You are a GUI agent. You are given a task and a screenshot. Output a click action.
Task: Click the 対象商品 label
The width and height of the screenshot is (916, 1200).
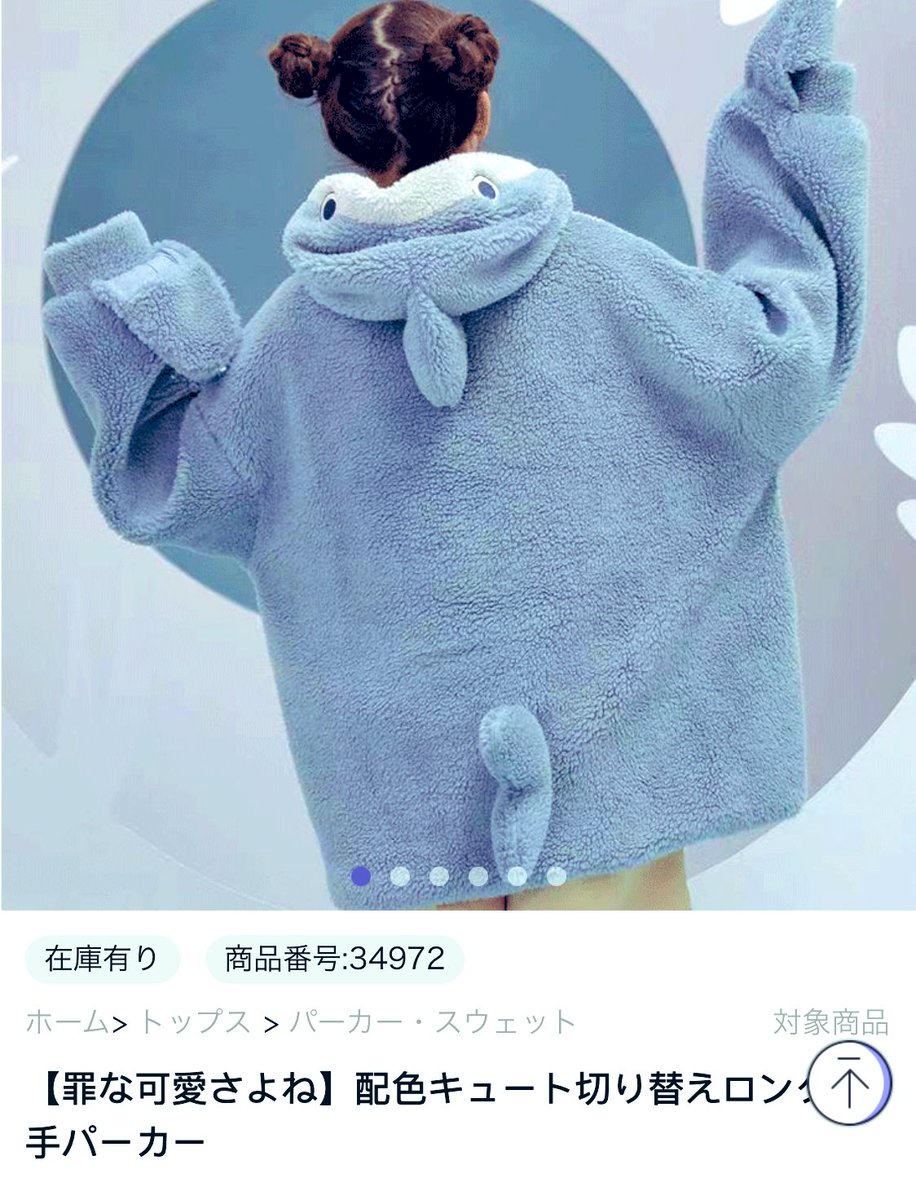(832, 1021)
